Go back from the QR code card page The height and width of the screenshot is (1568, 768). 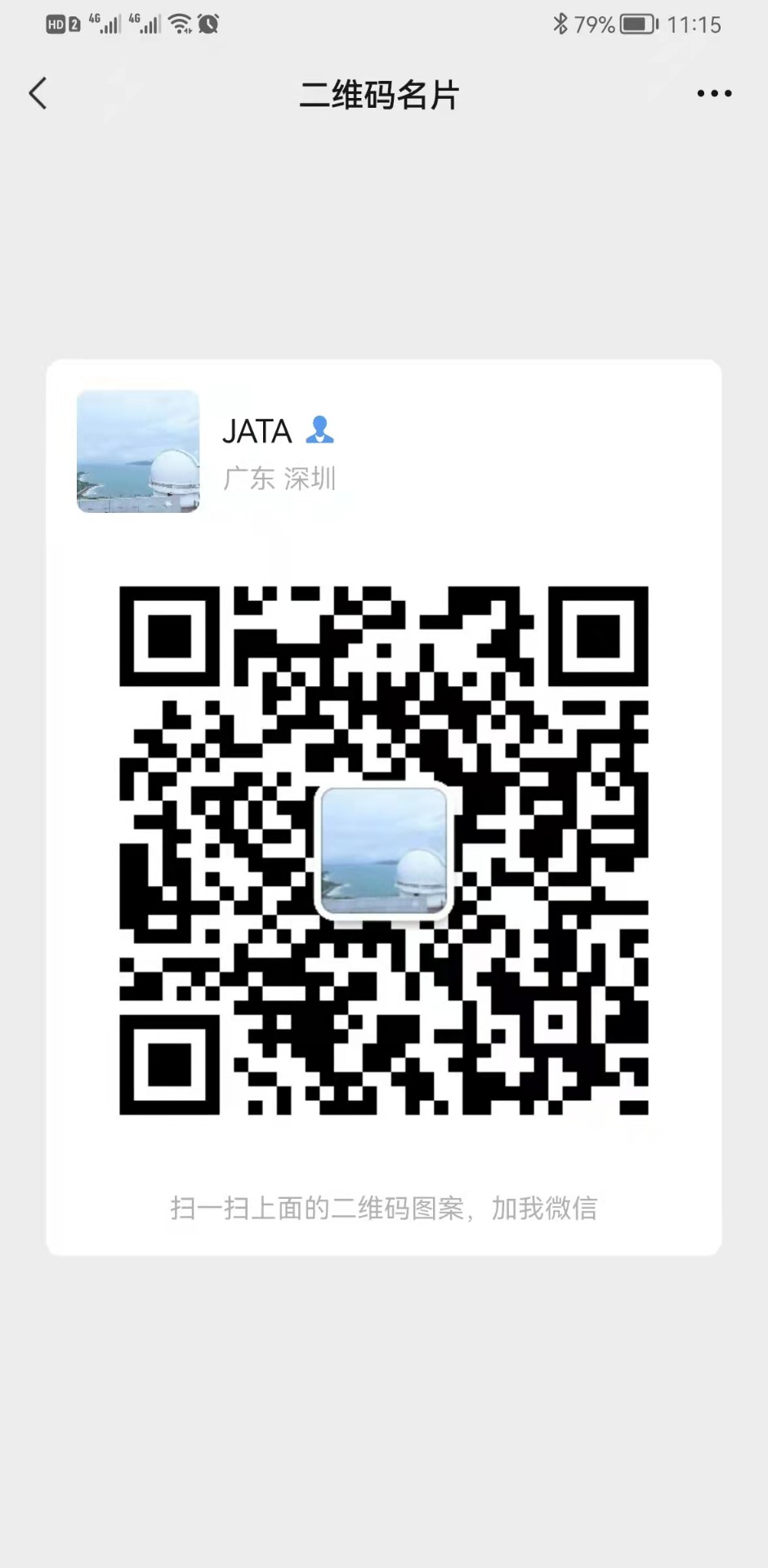(38, 94)
